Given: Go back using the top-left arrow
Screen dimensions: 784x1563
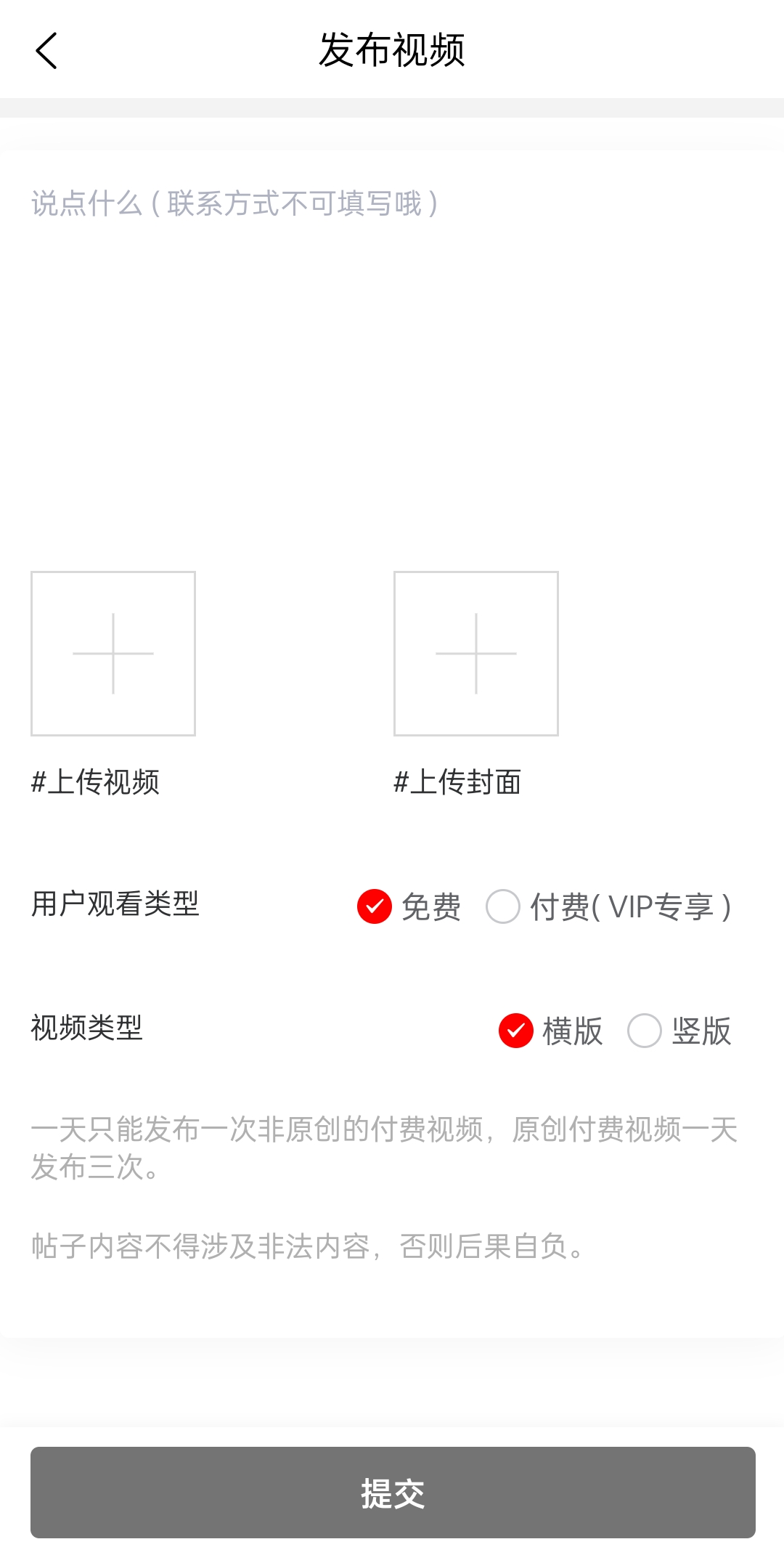Looking at the screenshot, I should click(x=46, y=51).
